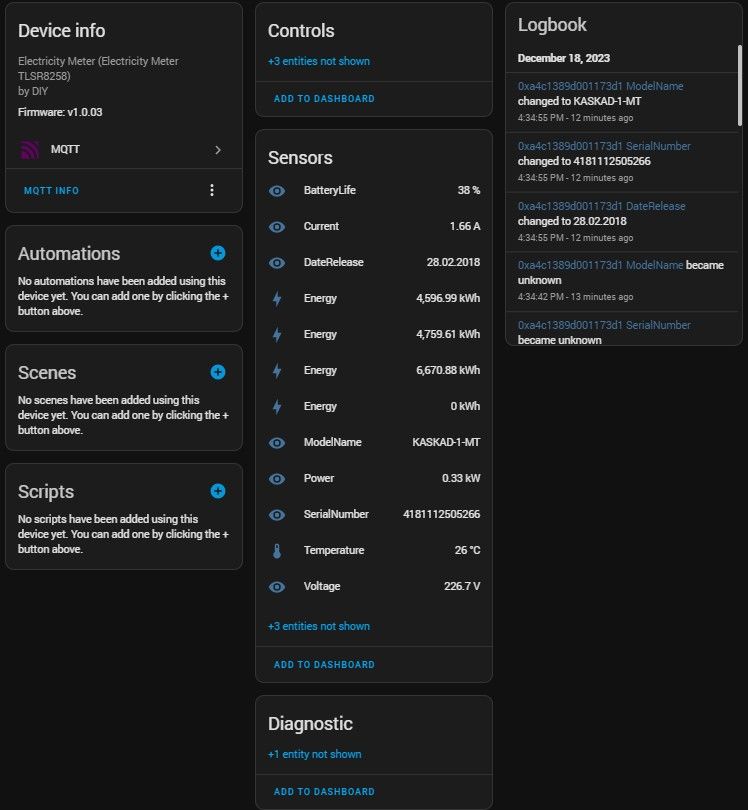Open the Temperature sensor
This screenshot has height=810, width=748.
tap(374, 550)
